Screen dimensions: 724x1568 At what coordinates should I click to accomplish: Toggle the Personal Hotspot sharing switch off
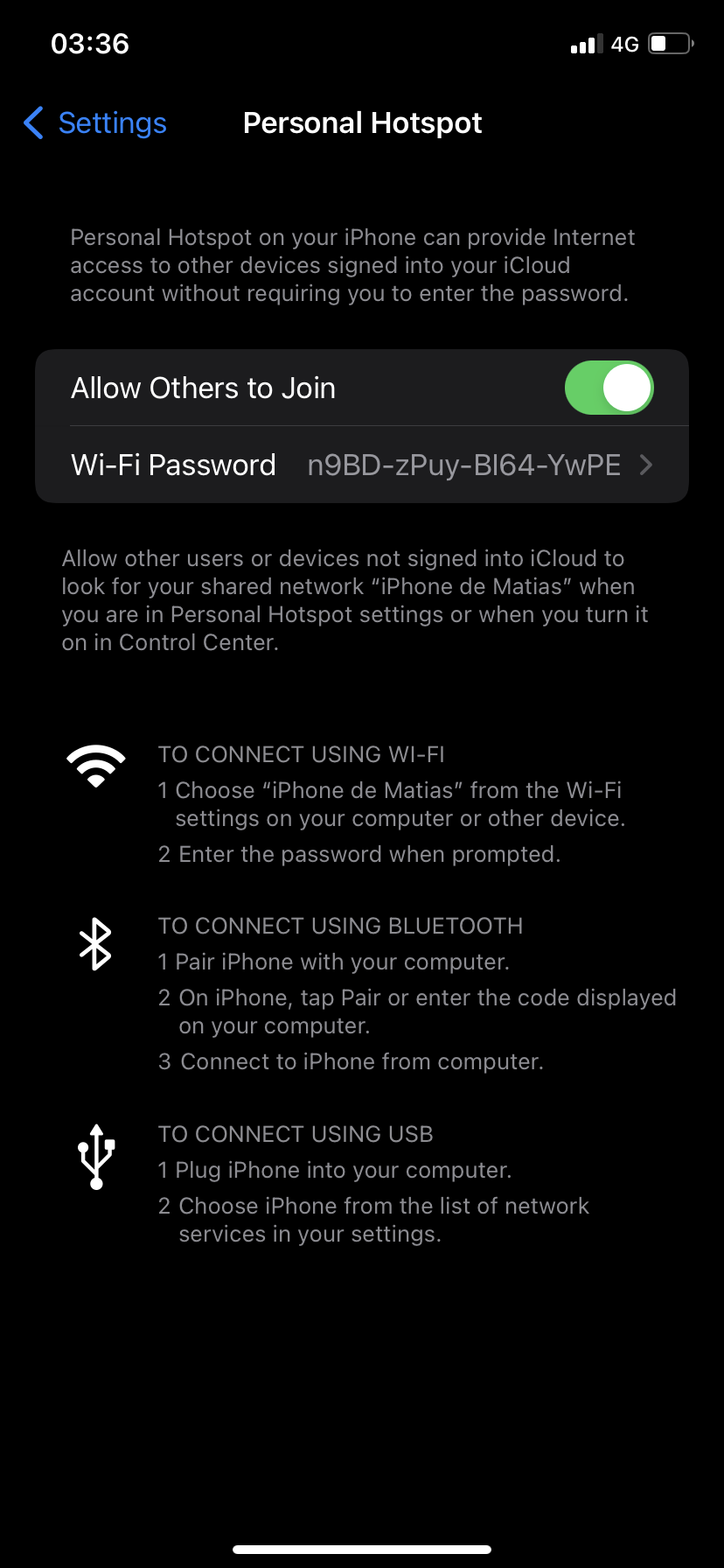(609, 388)
